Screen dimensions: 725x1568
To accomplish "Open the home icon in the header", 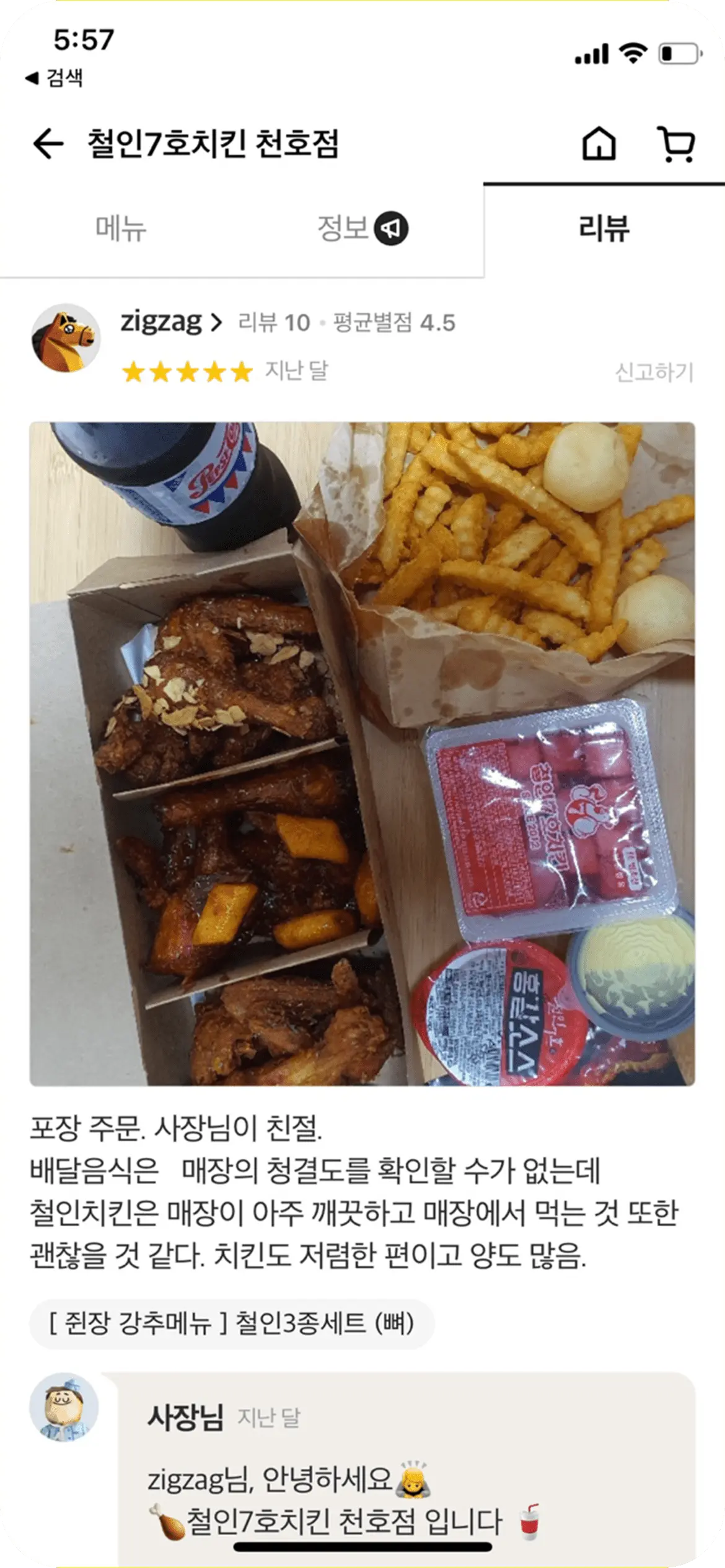I will pos(599,144).
